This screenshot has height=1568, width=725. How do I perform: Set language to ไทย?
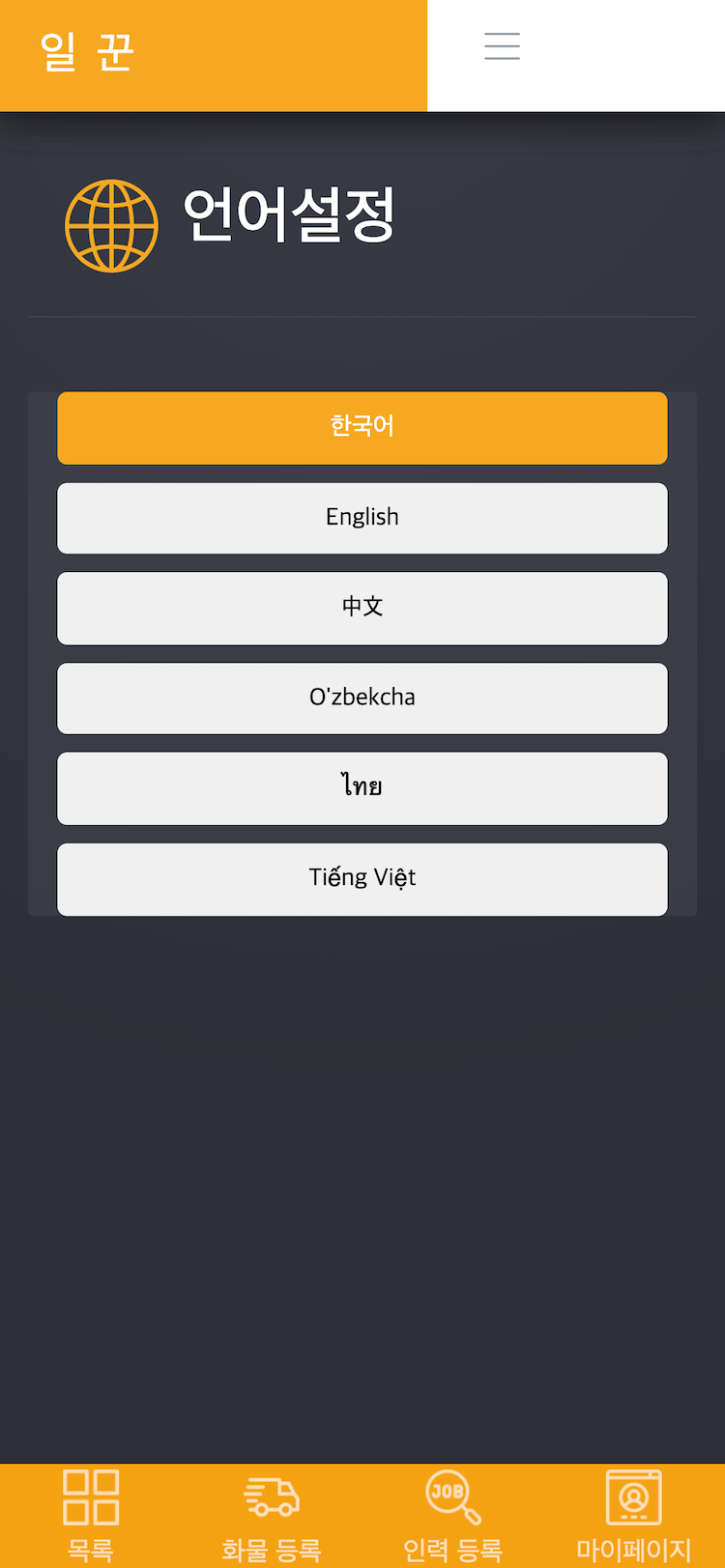pyautogui.click(x=362, y=787)
